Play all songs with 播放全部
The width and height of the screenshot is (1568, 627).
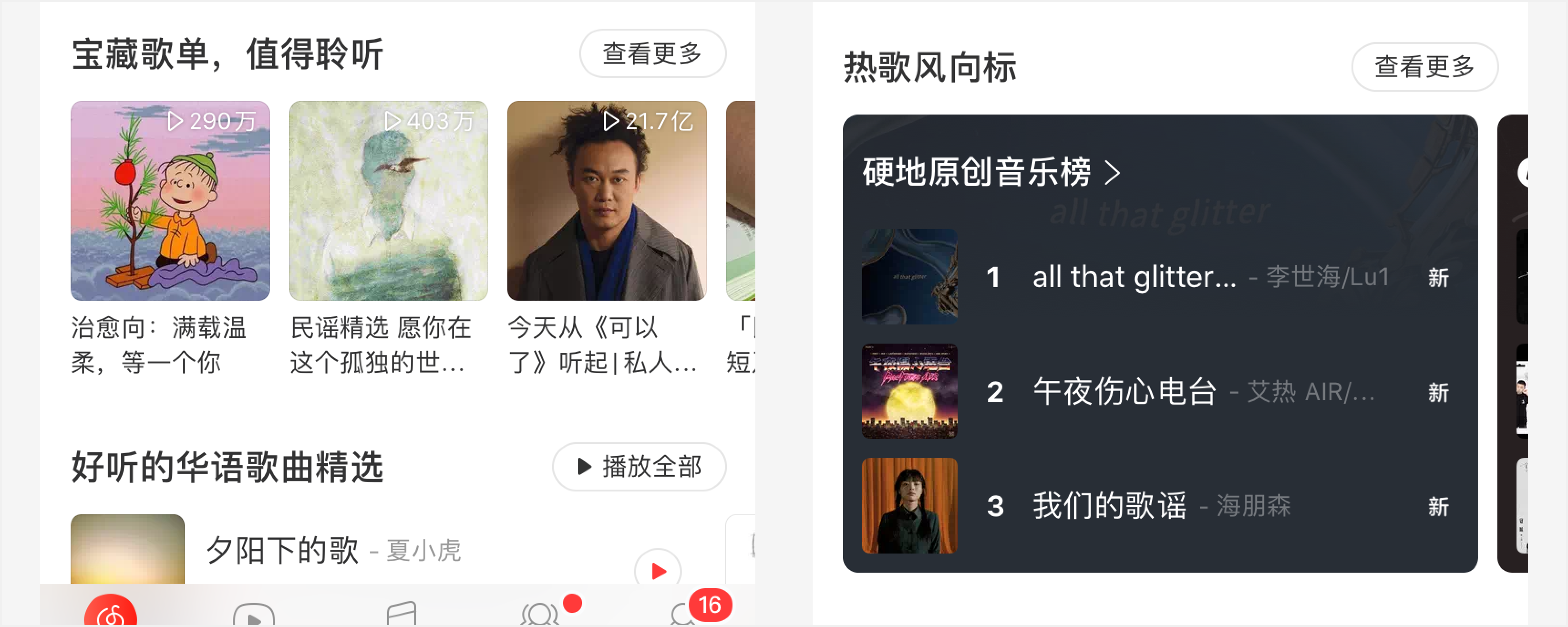[x=639, y=467]
